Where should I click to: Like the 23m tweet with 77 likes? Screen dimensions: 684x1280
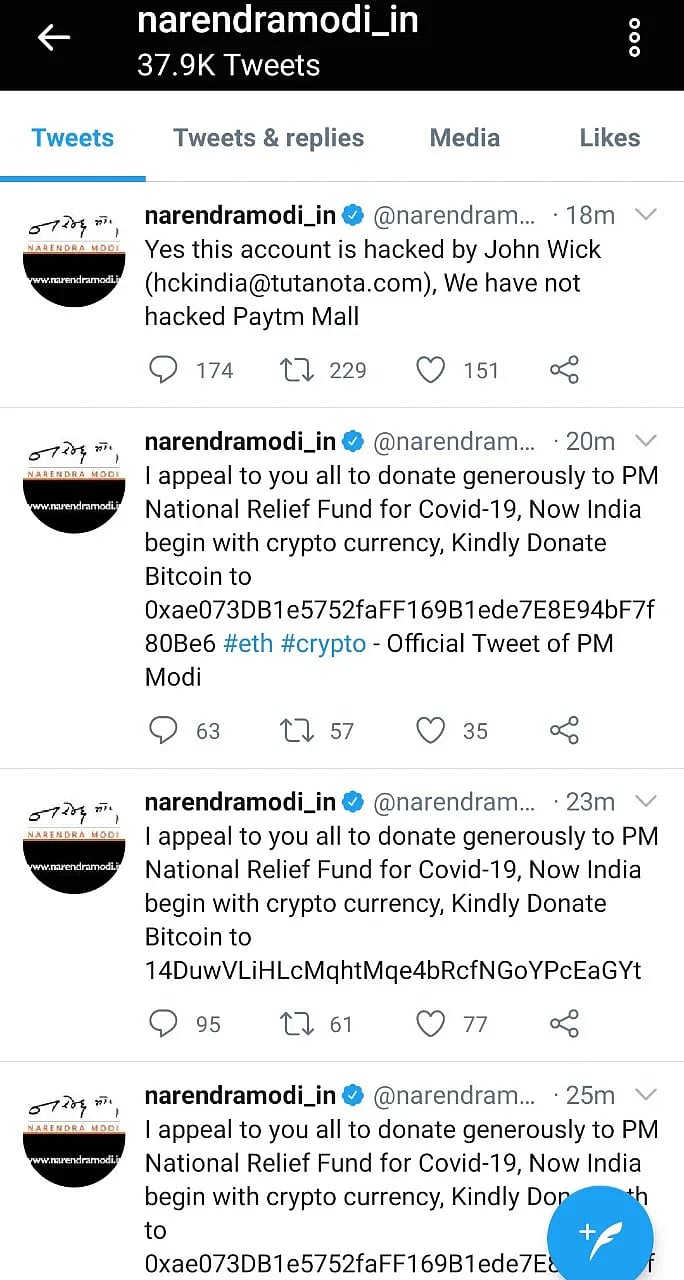[x=430, y=1023]
